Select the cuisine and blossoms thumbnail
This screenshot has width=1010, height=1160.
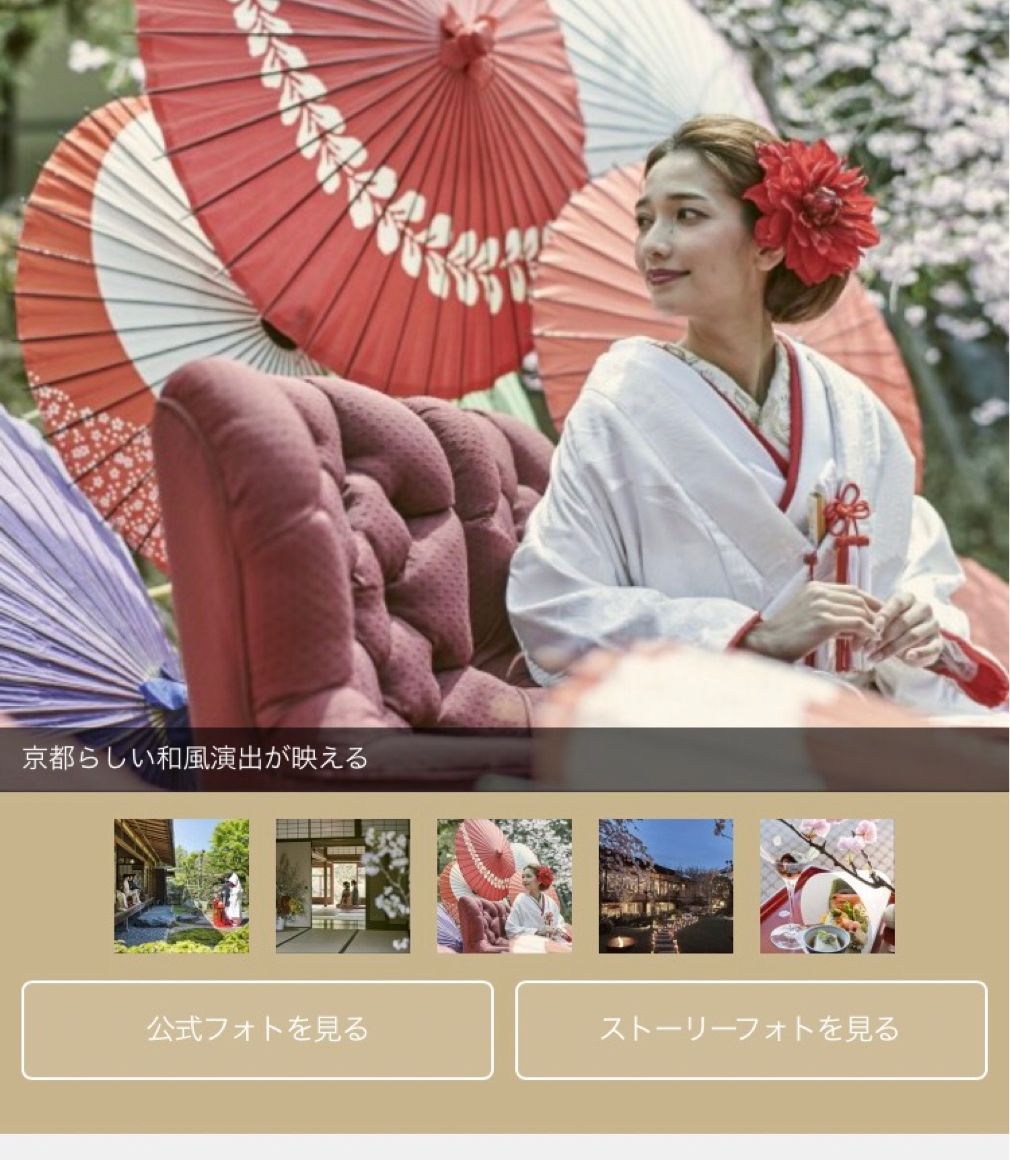[827, 886]
